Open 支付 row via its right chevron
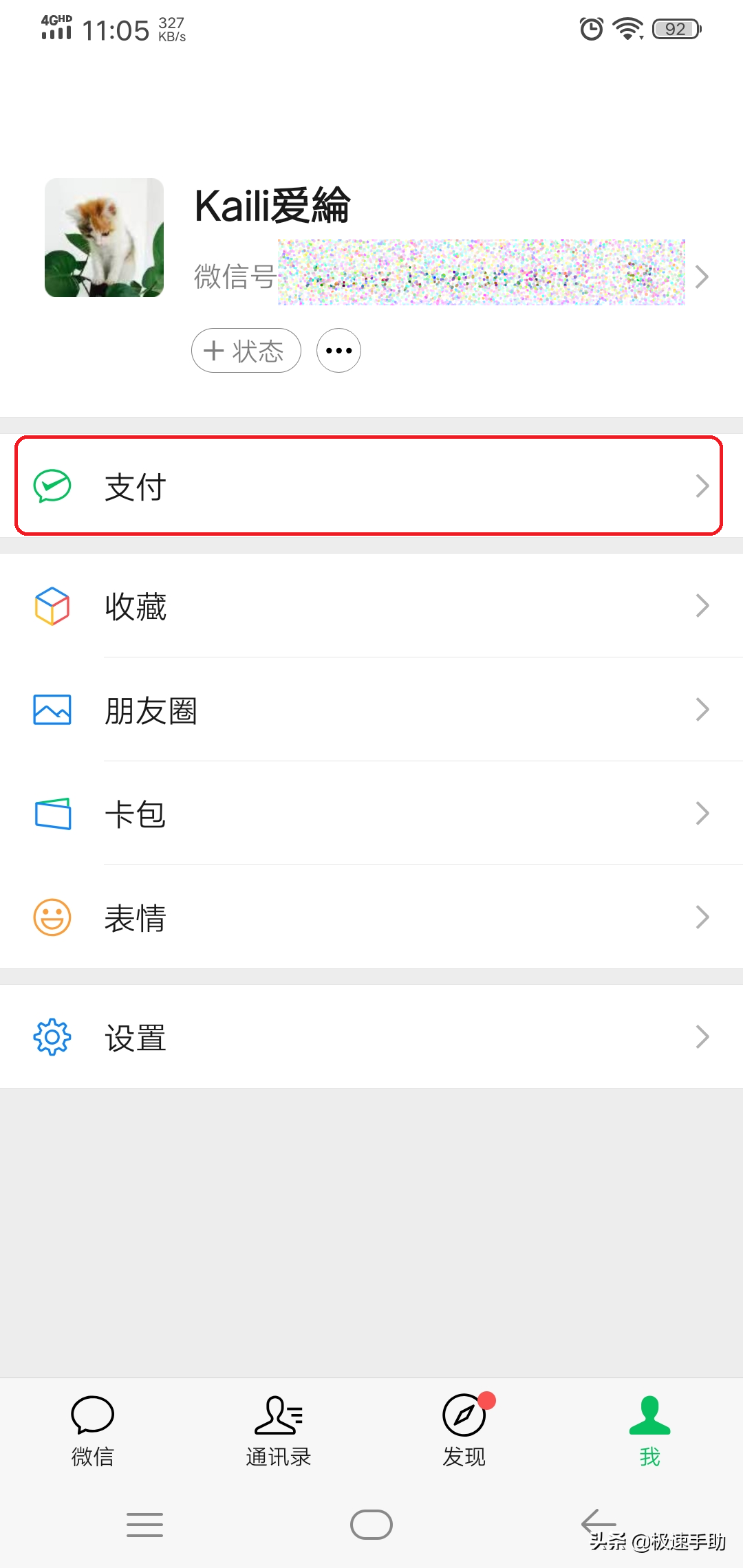Viewport: 743px width, 1568px height. pyautogui.click(x=703, y=486)
